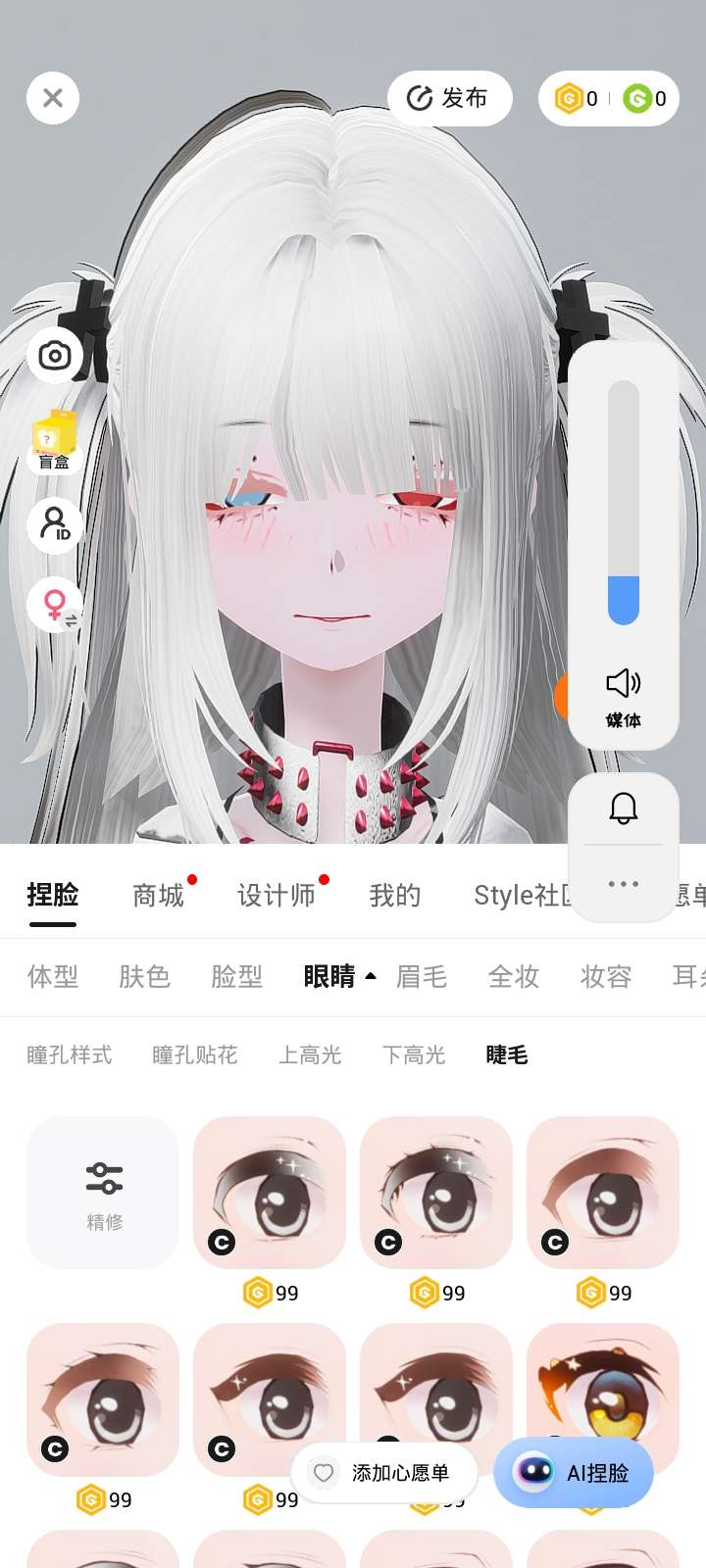The image size is (706, 1568).
Task: Launch the AI捏脸 feature
Action: (574, 1473)
